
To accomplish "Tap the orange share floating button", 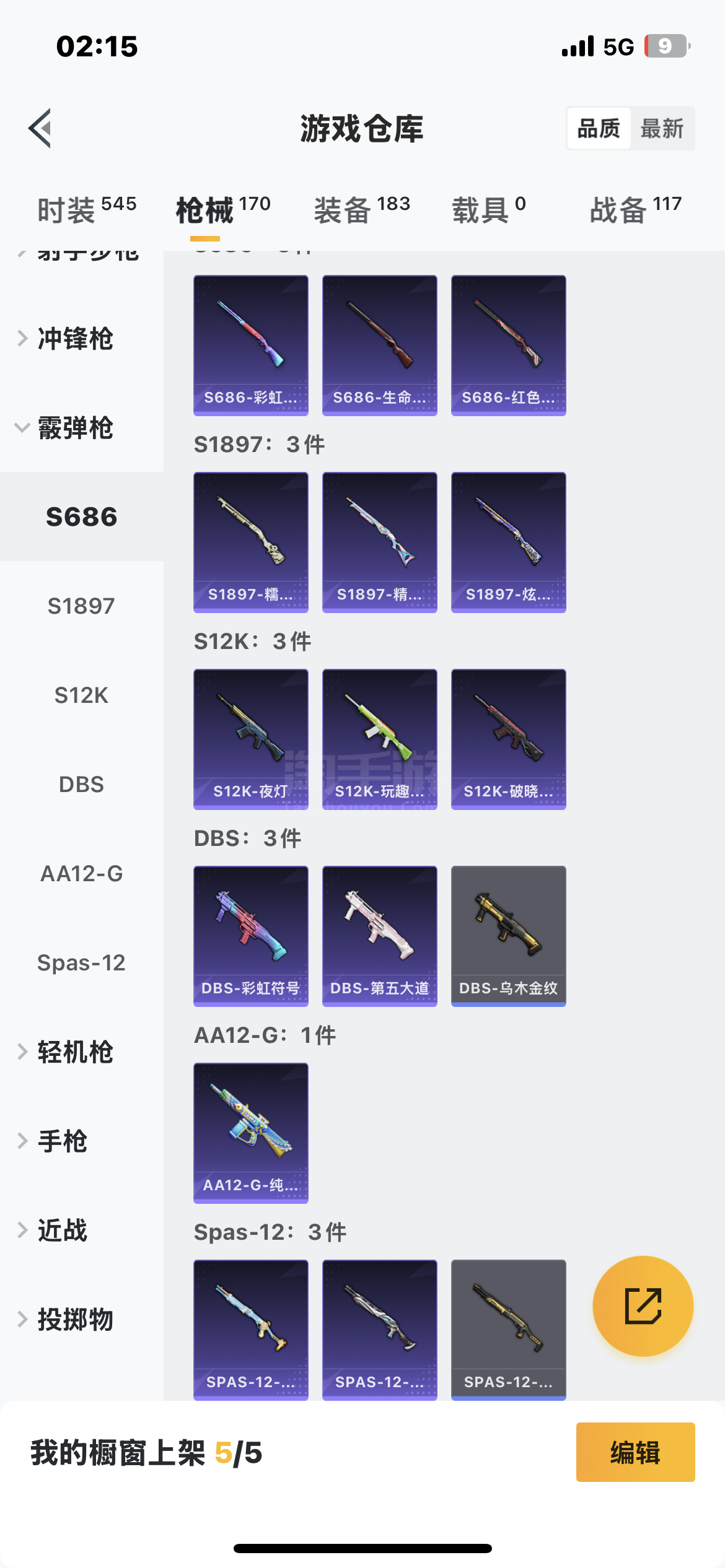I will coord(643,1306).
